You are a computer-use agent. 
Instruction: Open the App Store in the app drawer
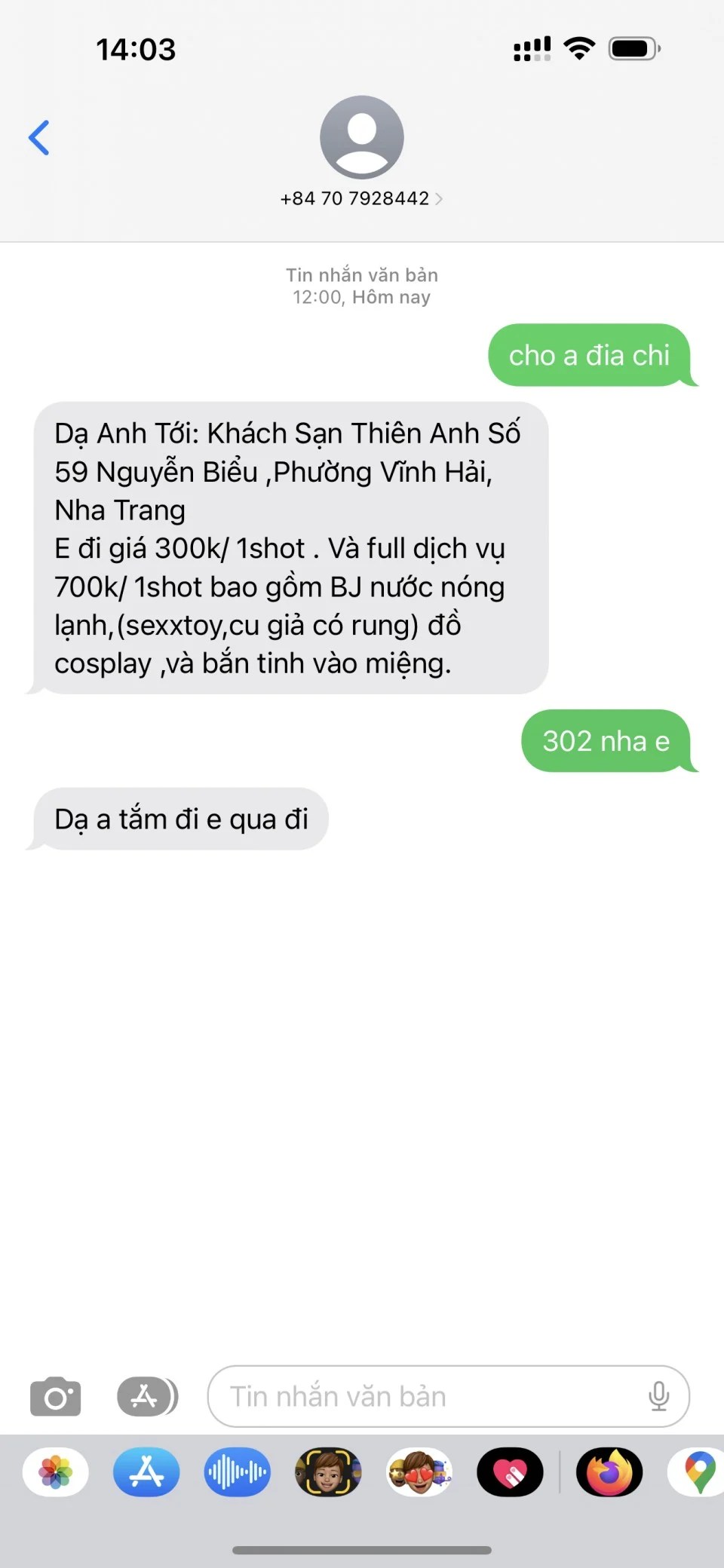146,1472
